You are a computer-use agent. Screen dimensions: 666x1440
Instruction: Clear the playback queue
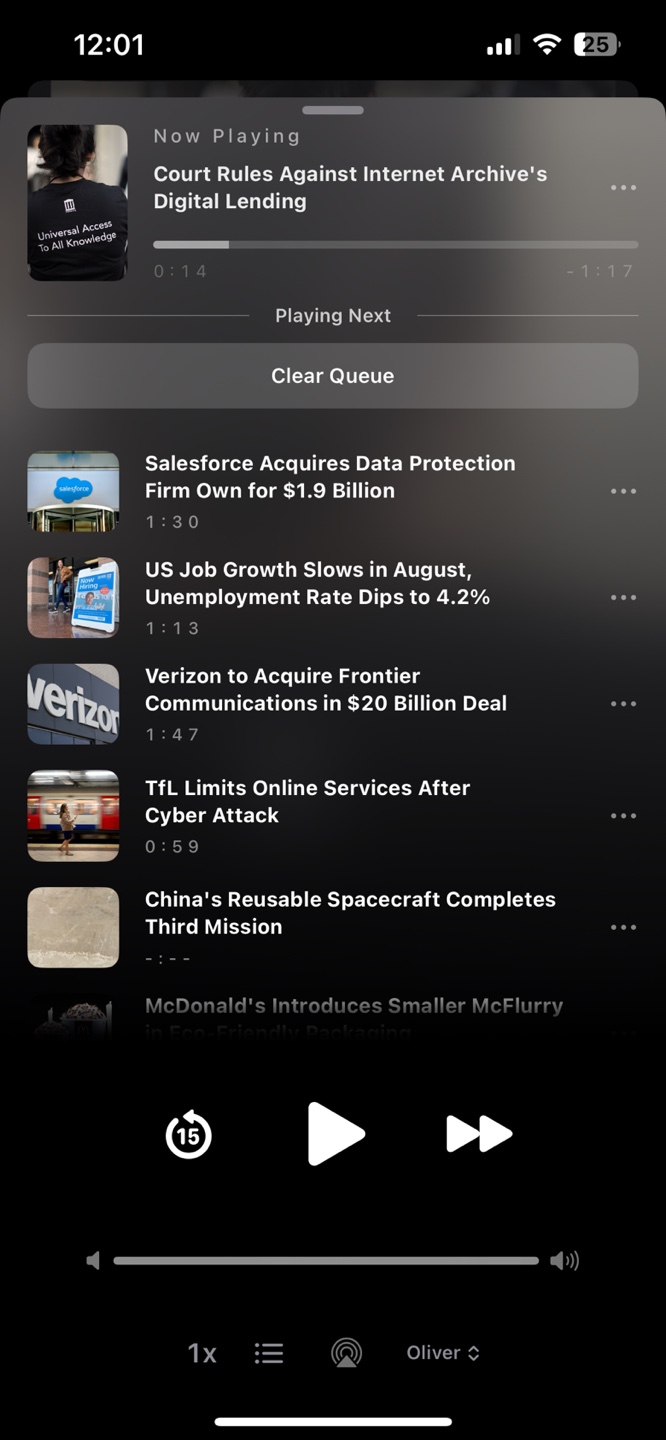pos(332,376)
